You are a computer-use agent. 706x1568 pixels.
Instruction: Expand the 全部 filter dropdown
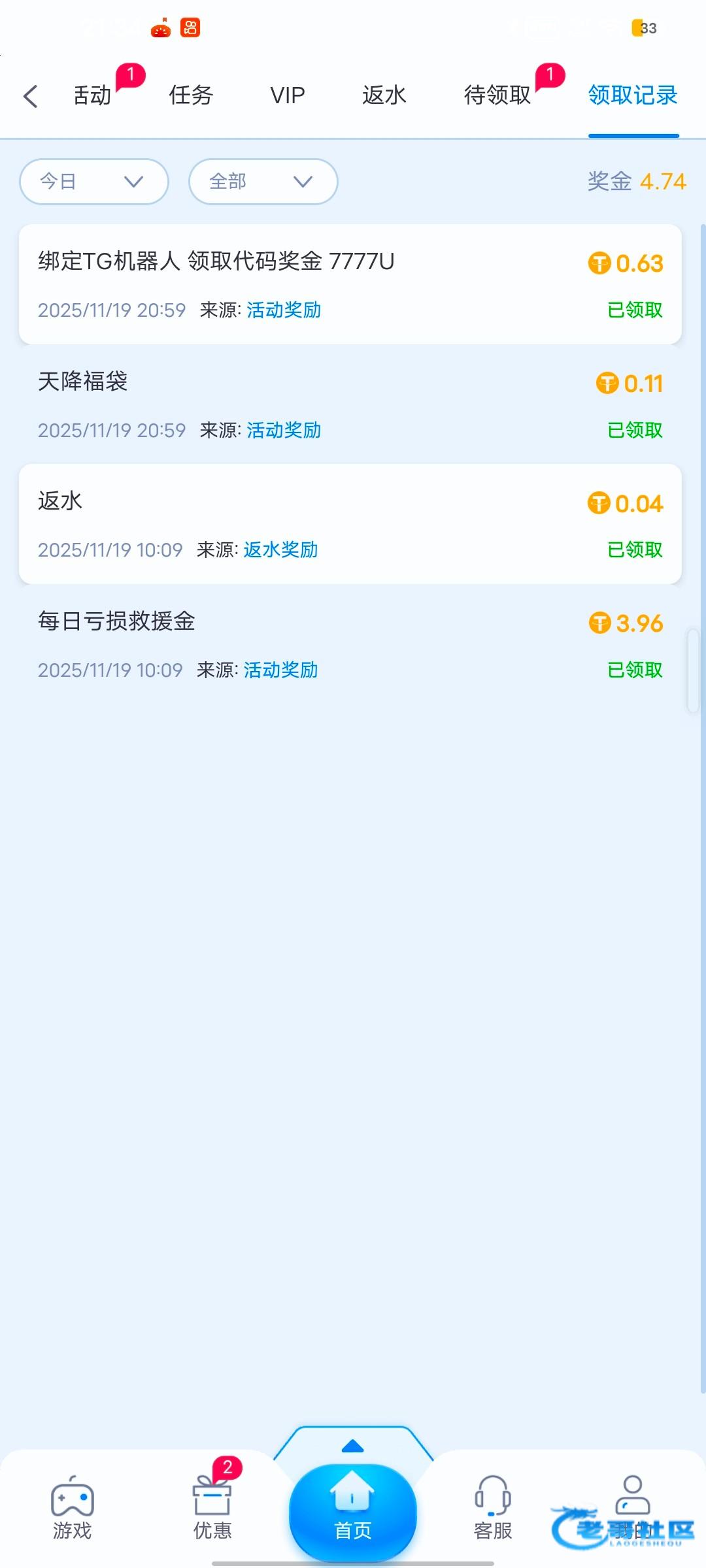(263, 182)
